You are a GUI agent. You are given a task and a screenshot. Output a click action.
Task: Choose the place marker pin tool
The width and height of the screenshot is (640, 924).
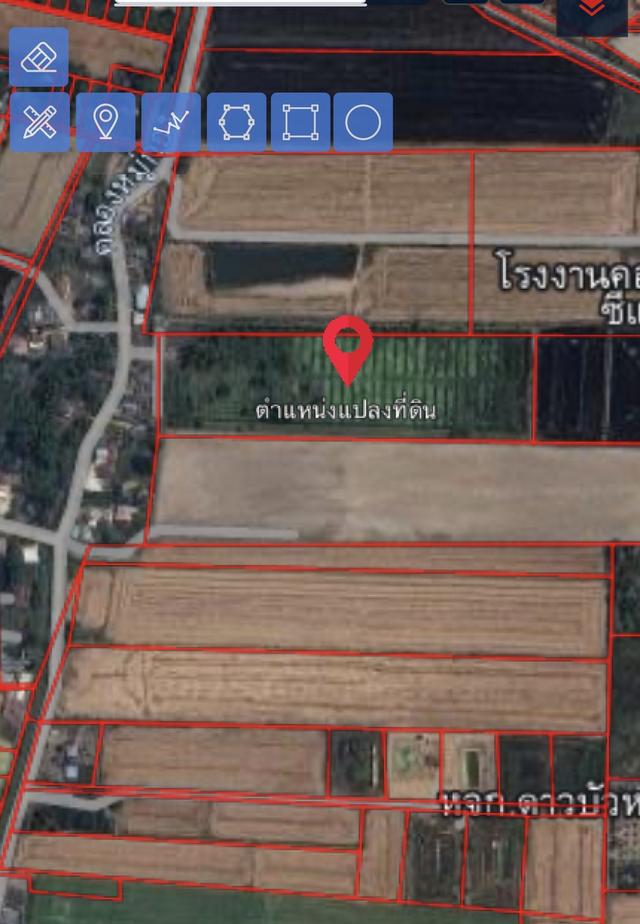105,122
